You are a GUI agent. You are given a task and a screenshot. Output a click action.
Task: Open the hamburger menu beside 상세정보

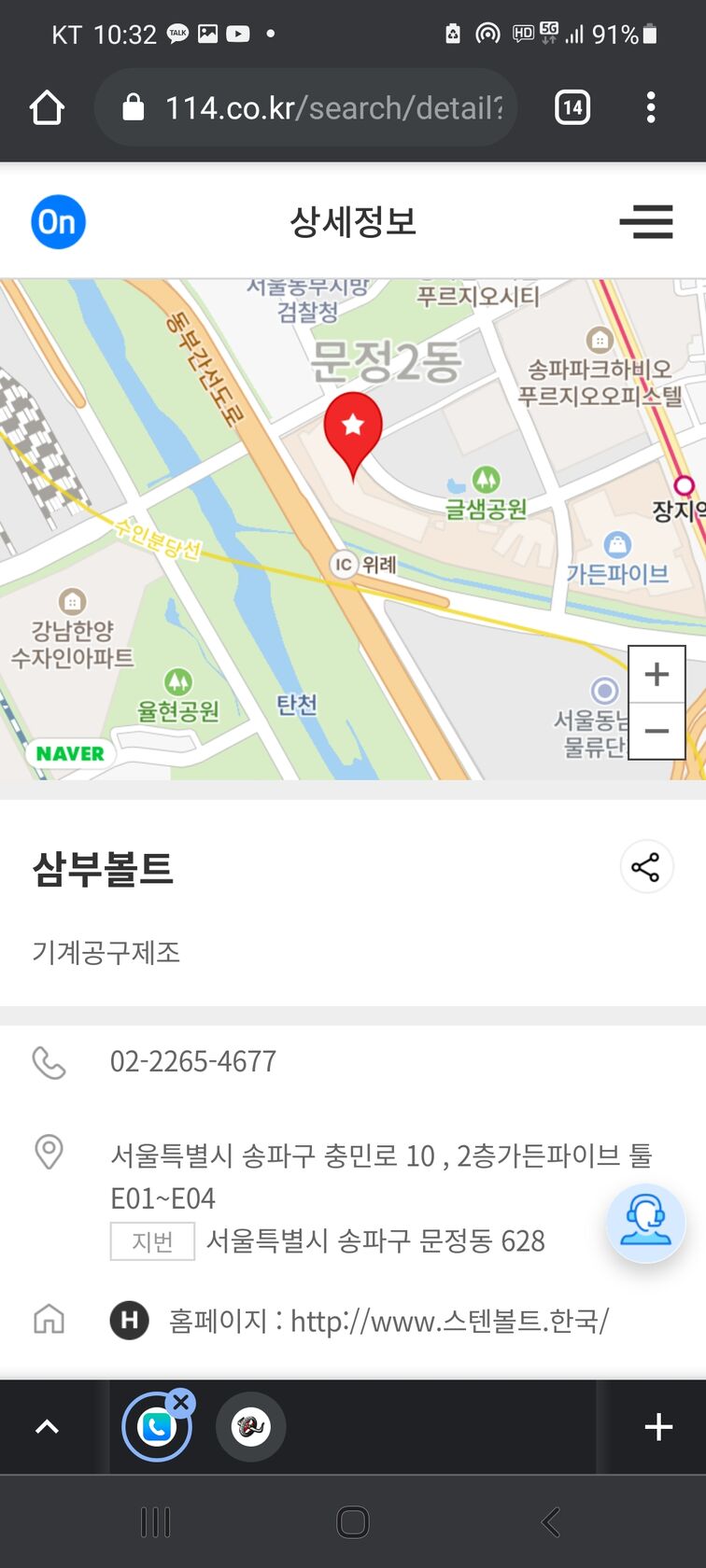click(645, 222)
